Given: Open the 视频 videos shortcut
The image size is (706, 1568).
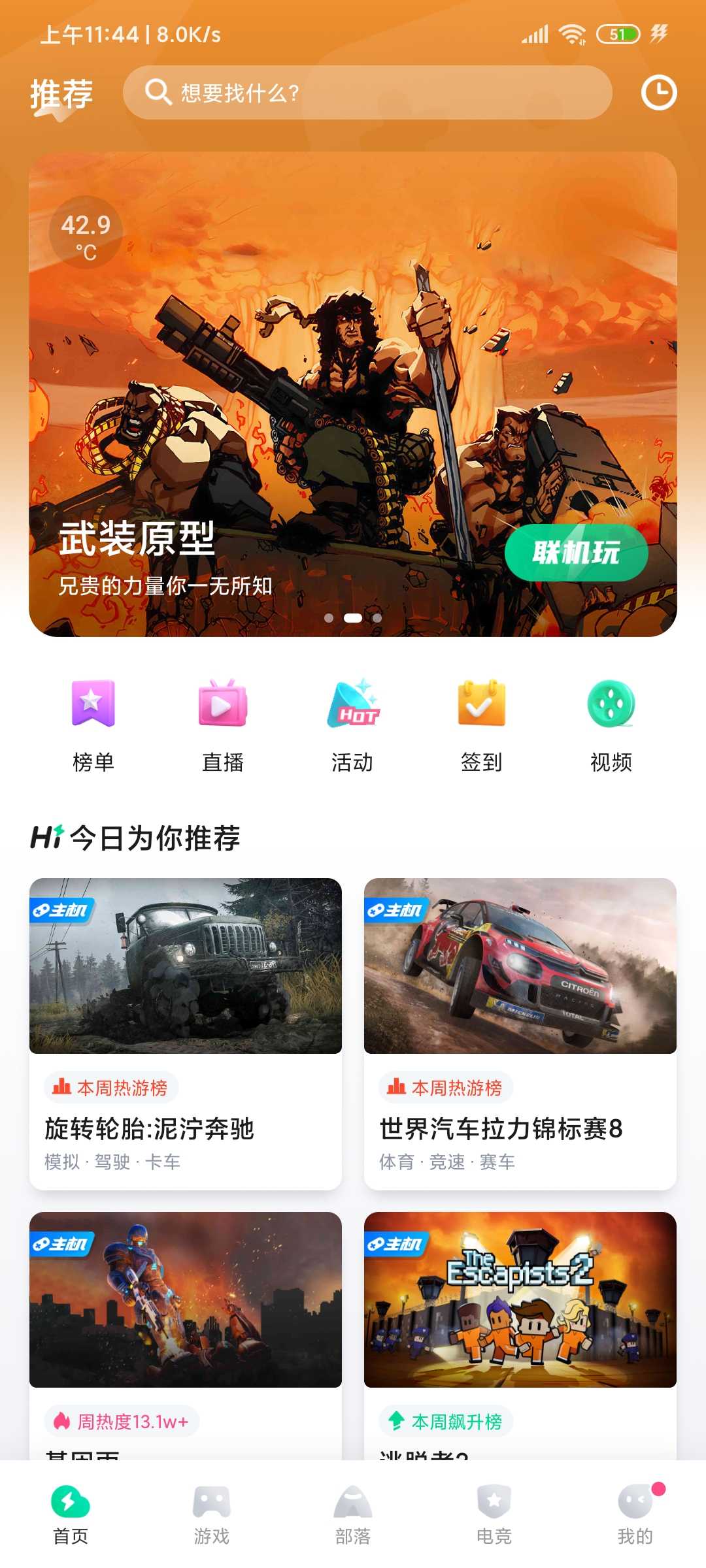Looking at the screenshot, I should [611, 725].
